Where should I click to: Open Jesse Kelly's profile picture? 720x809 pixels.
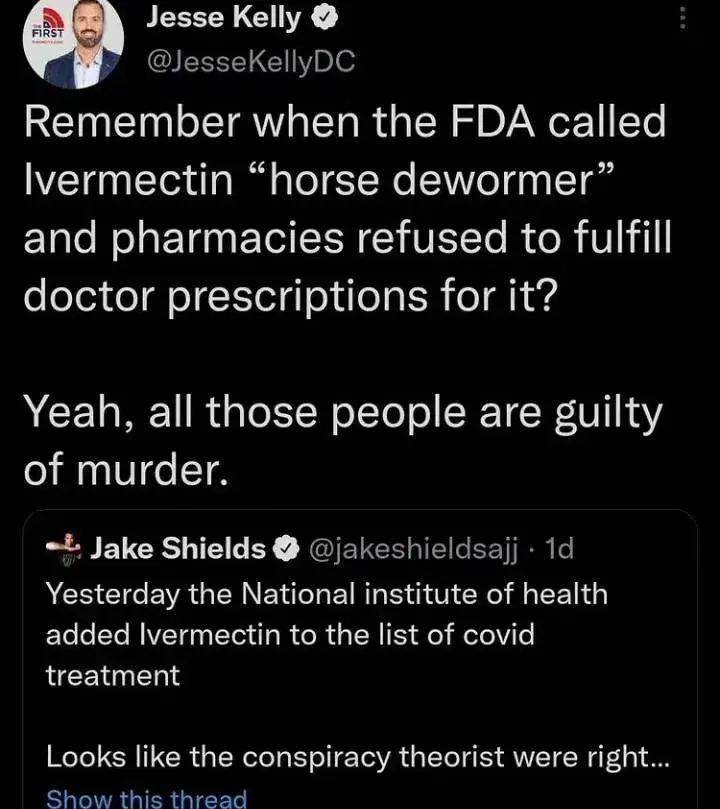tap(71, 45)
